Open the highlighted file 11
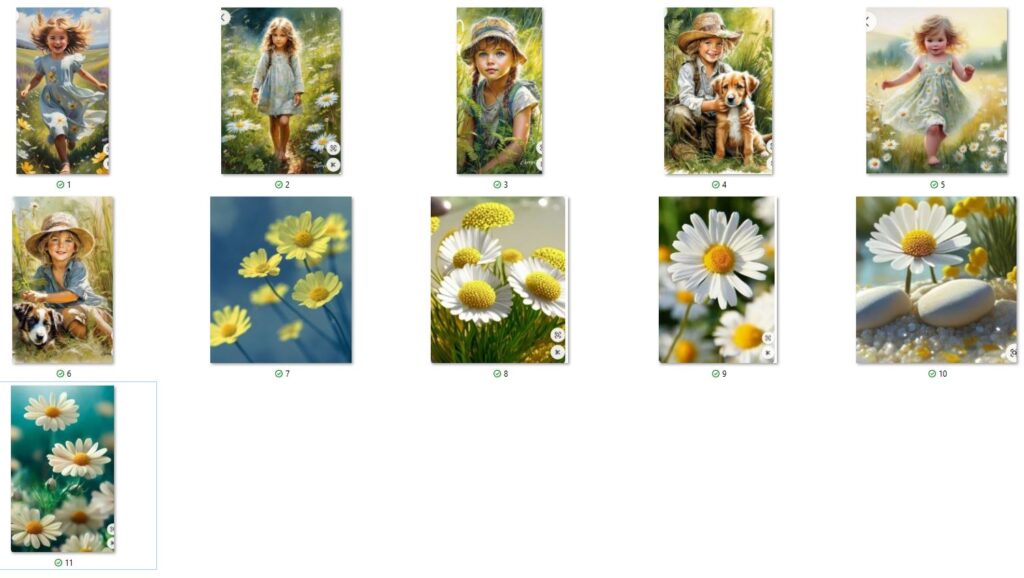The width and height of the screenshot is (1024, 578). point(63,469)
